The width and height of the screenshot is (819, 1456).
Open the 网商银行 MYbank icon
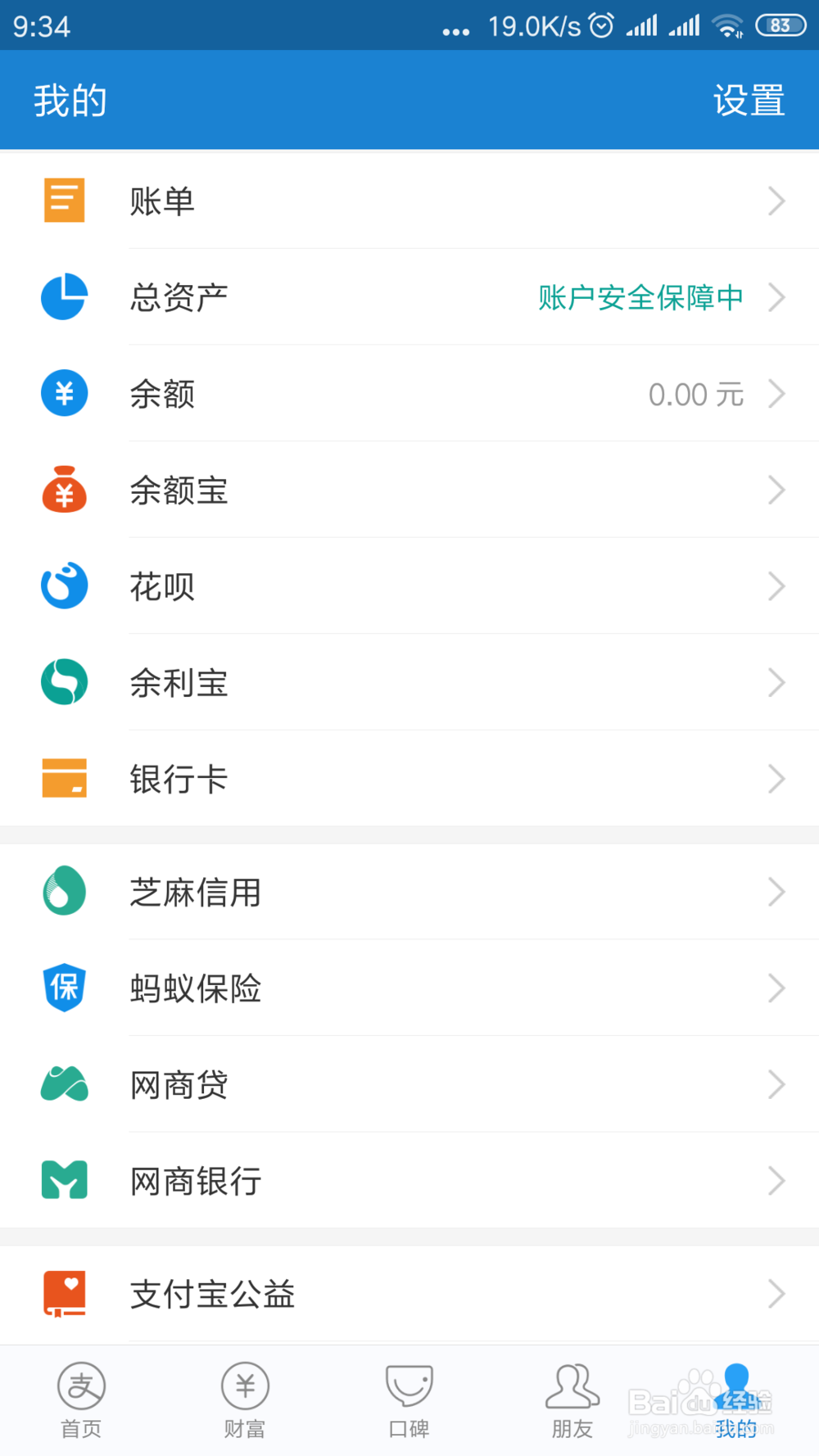[64, 1181]
